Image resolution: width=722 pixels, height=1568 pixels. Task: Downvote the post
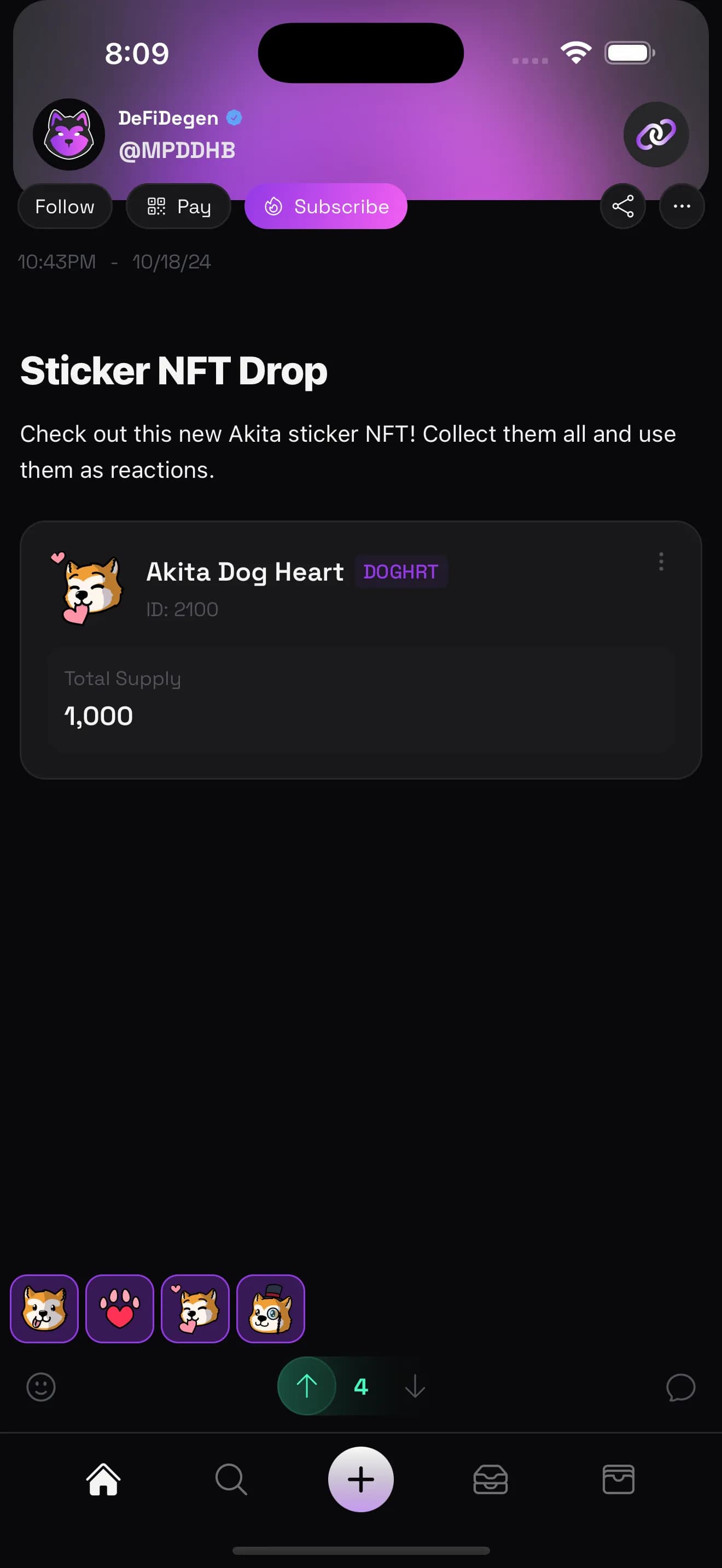415,1386
